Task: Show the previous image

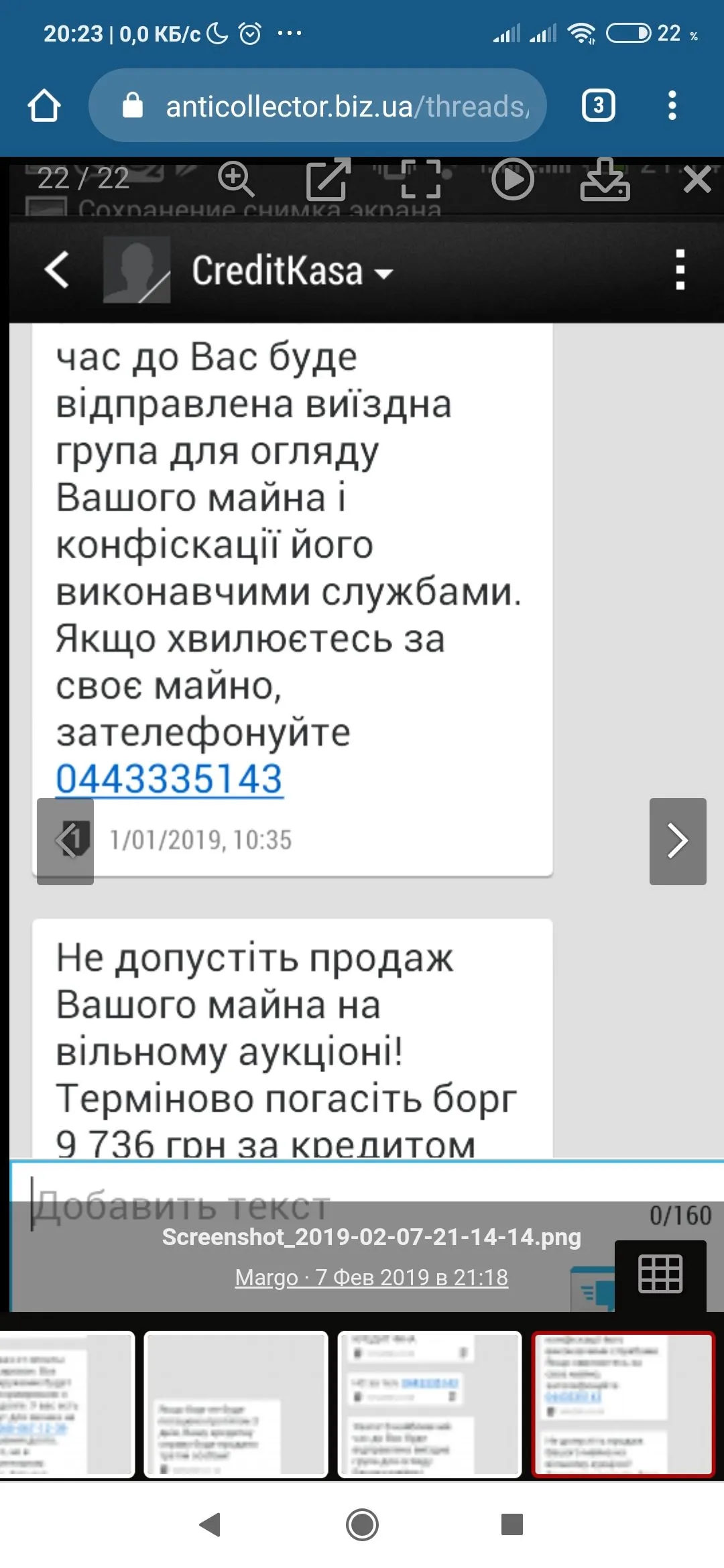Action: point(65,841)
